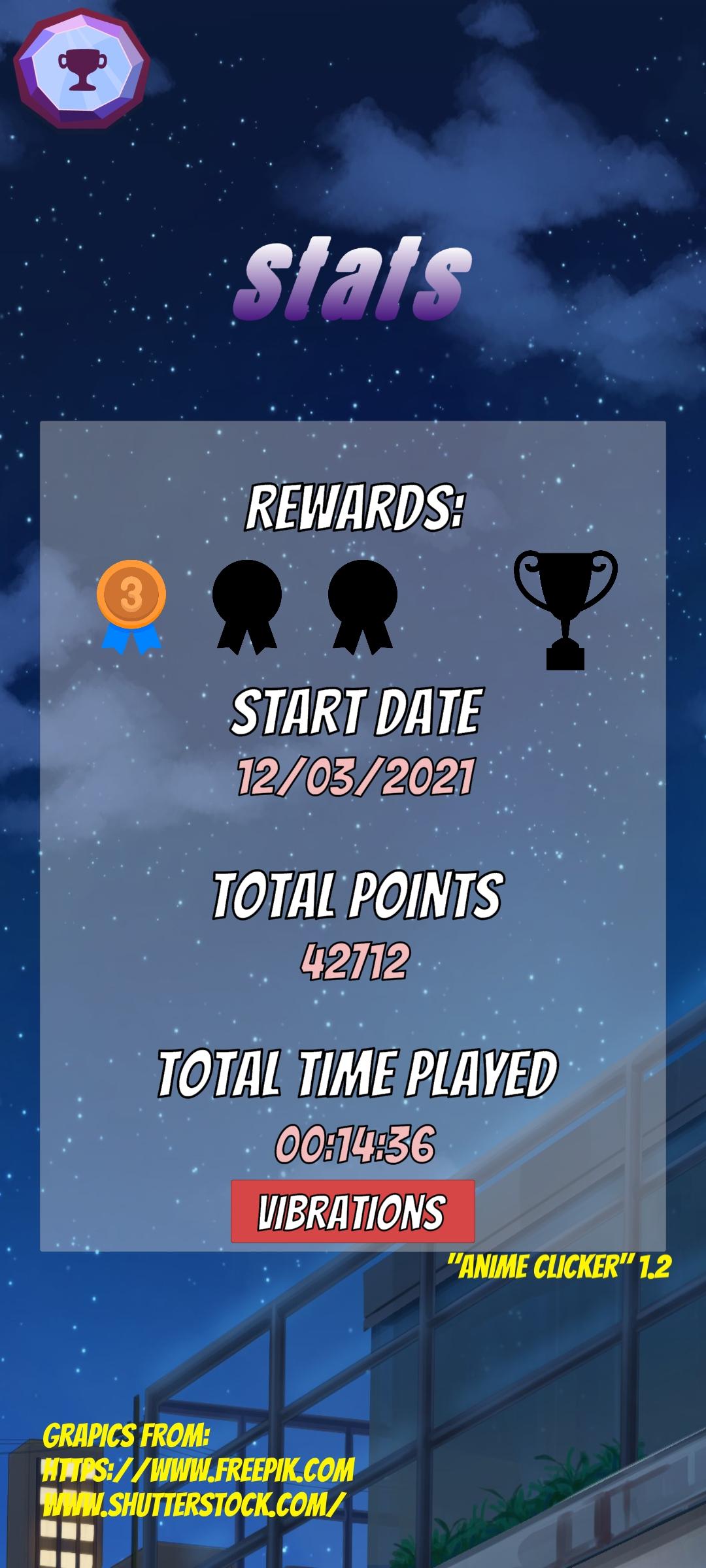The height and width of the screenshot is (1568, 706).
Task: Tap the trophy gem button
Action: [x=82, y=68]
